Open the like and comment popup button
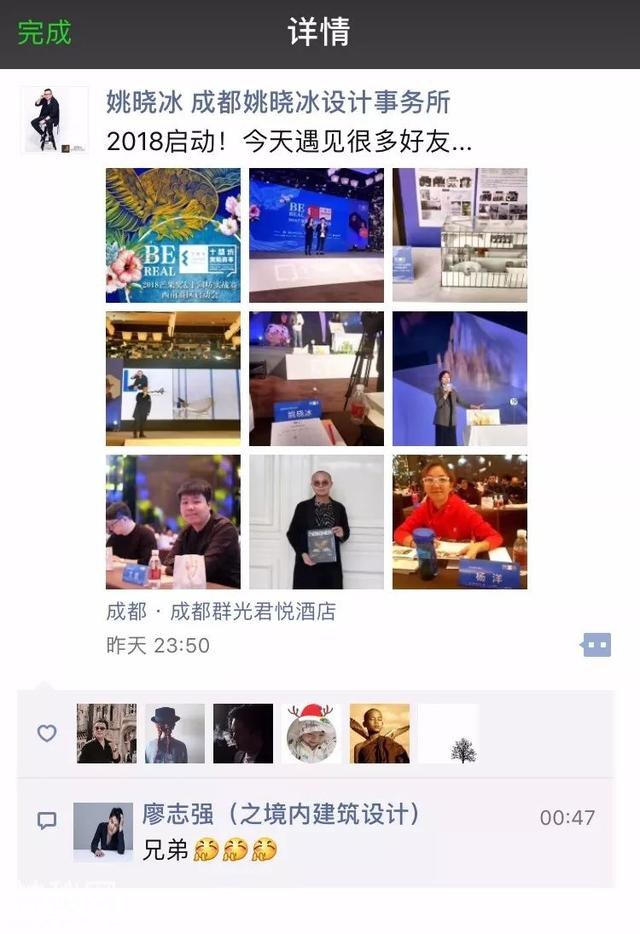This screenshot has height=934, width=640. (x=595, y=645)
